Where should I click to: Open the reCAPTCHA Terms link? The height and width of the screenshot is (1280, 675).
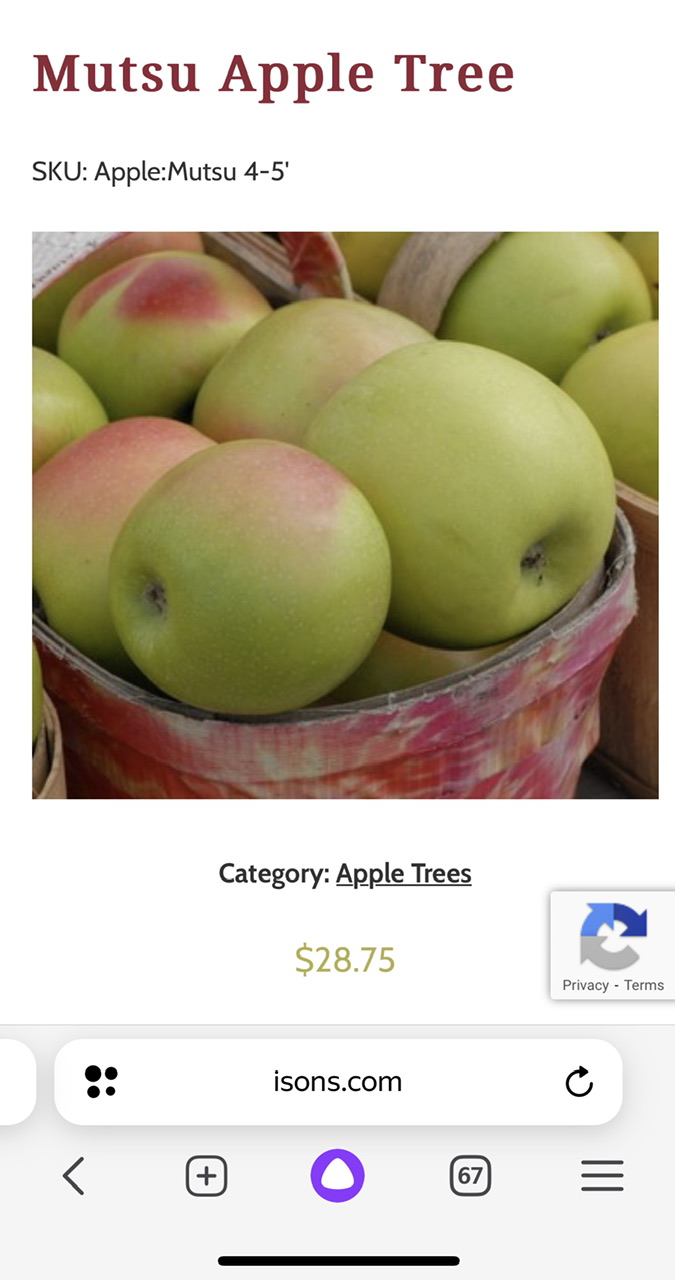coord(644,985)
